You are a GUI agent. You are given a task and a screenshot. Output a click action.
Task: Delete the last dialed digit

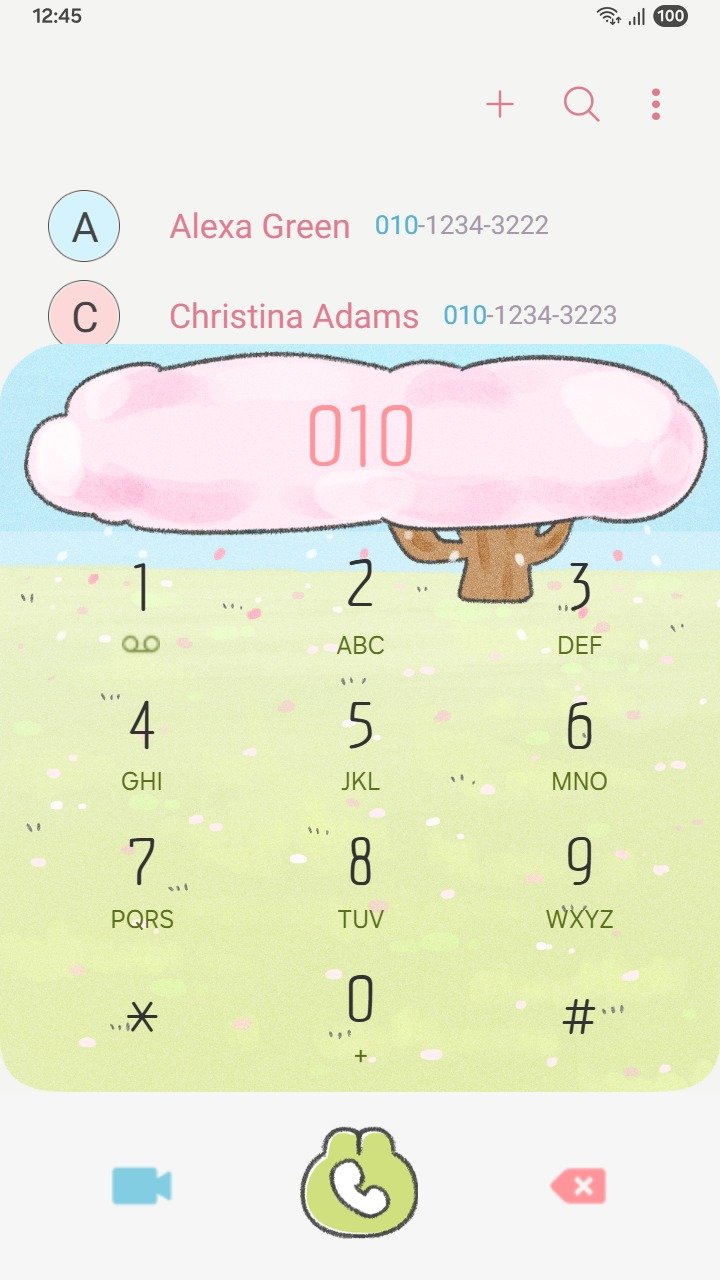click(x=579, y=1186)
